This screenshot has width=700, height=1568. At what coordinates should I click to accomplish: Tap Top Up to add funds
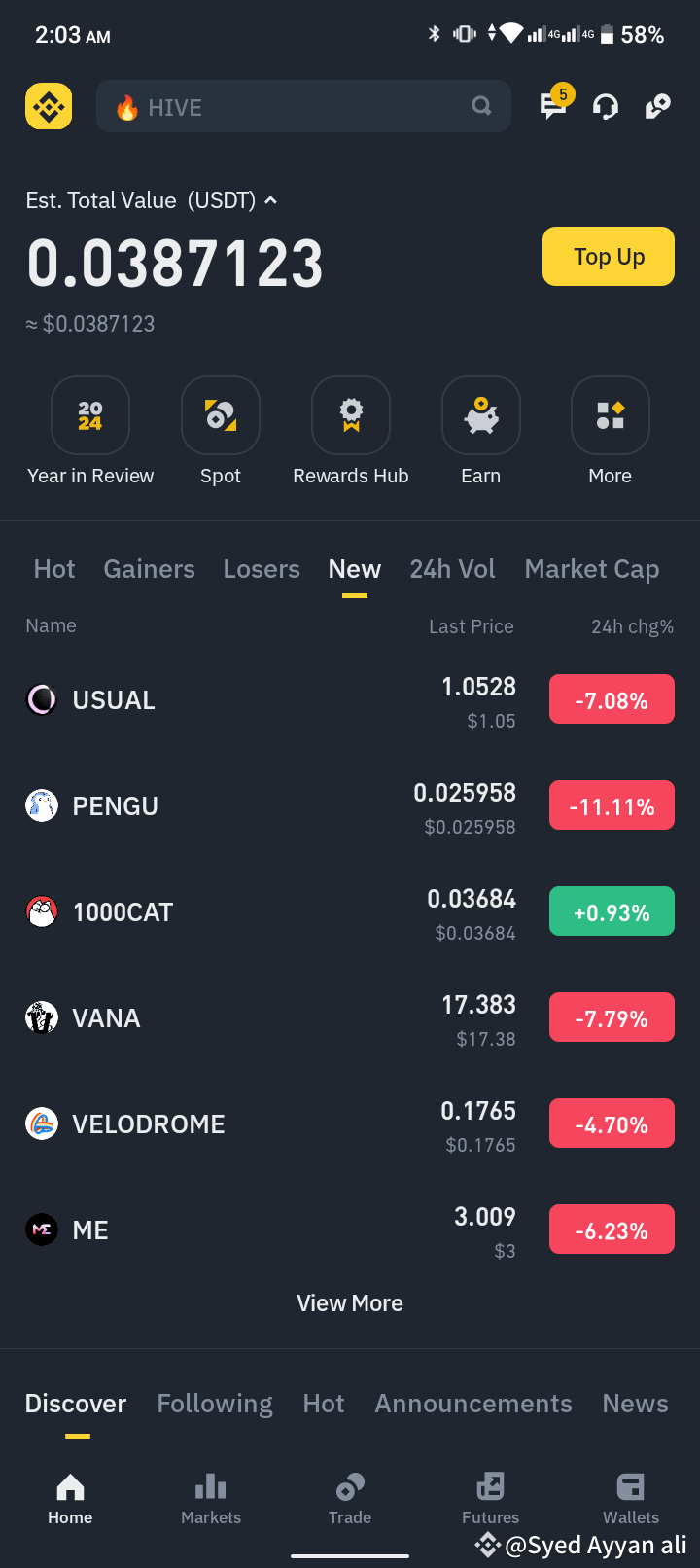(608, 256)
